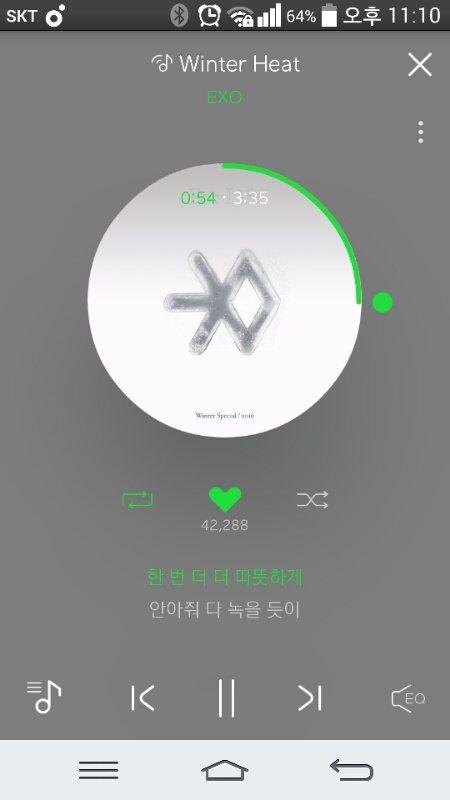
Task: Close the Winter Heat player screen
Action: pyautogui.click(x=420, y=65)
